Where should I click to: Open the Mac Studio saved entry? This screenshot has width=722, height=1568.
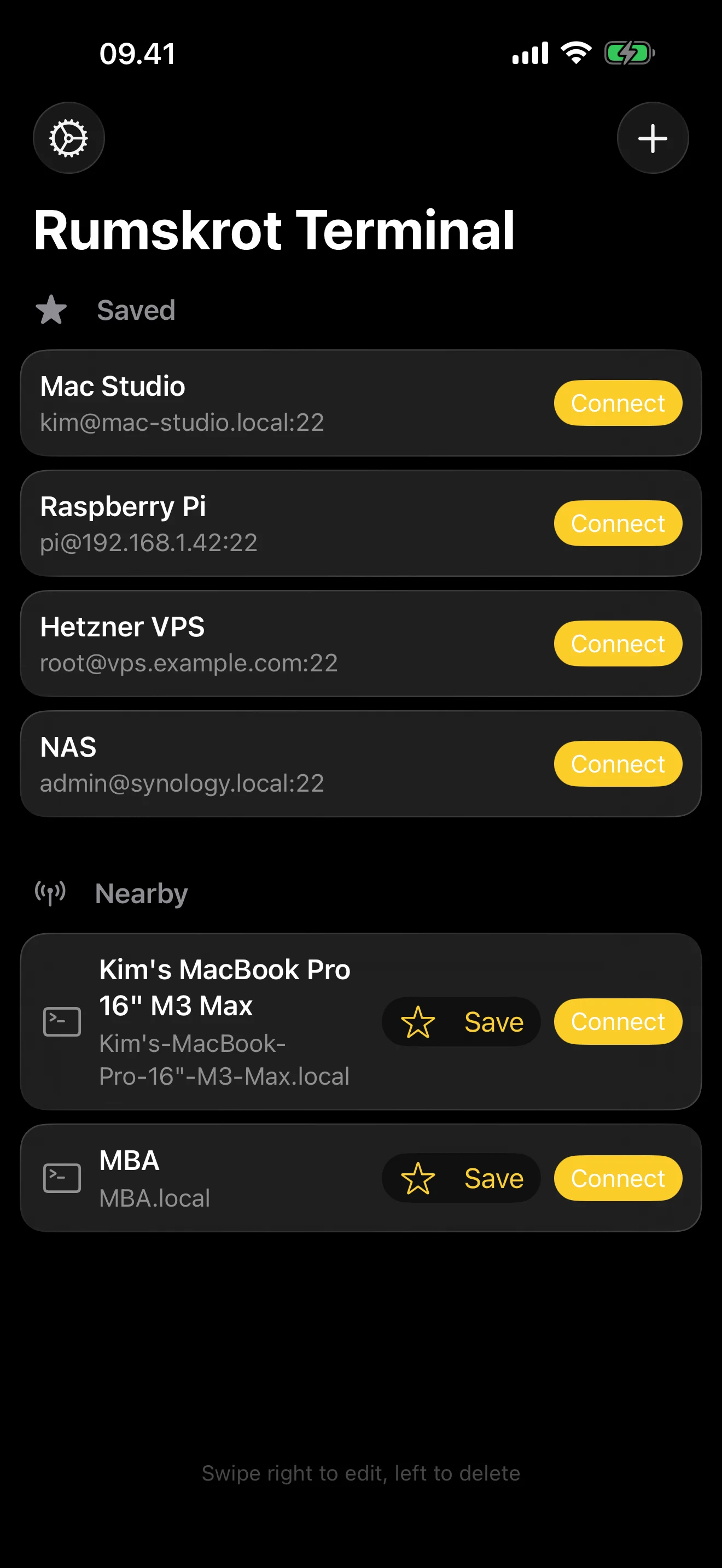coord(243,402)
